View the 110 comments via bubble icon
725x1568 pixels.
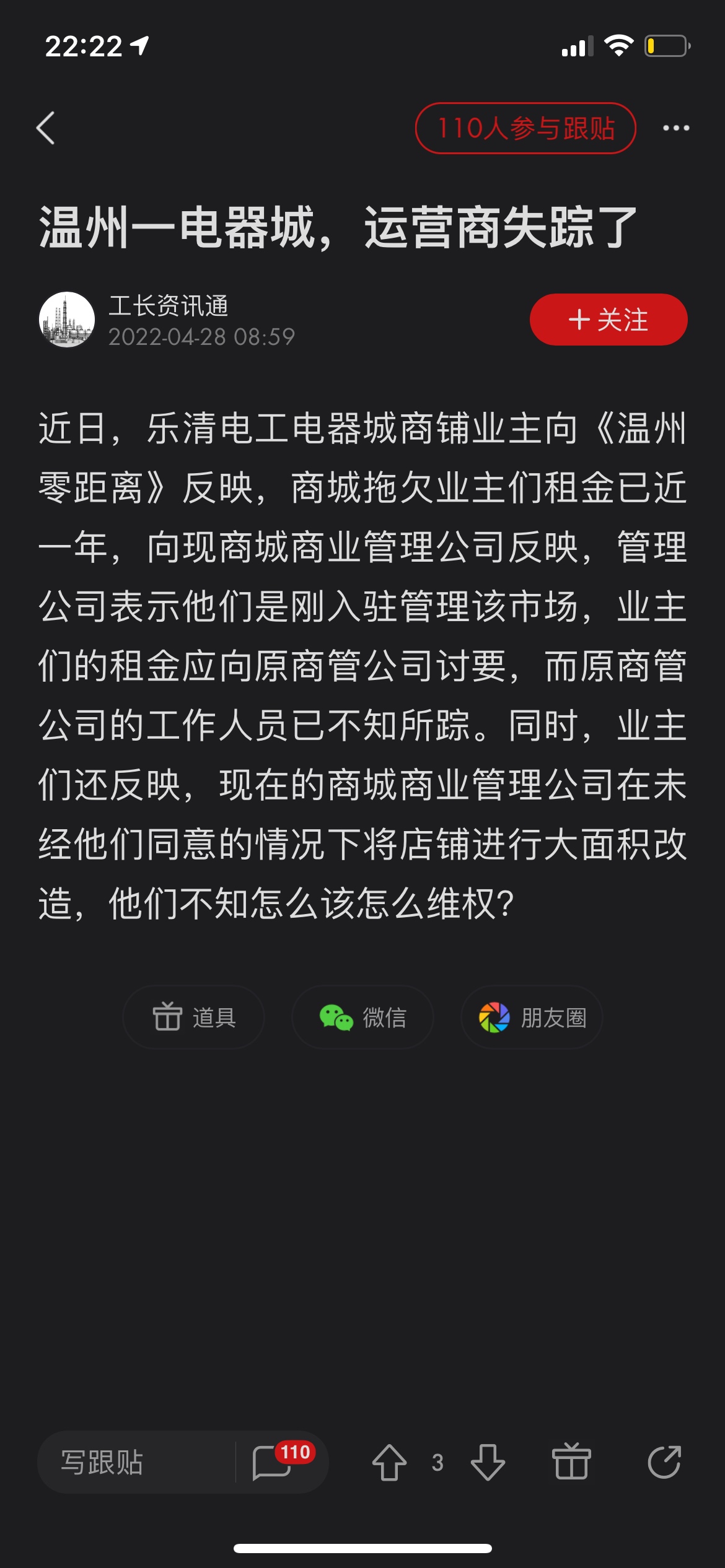click(282, 1461)
